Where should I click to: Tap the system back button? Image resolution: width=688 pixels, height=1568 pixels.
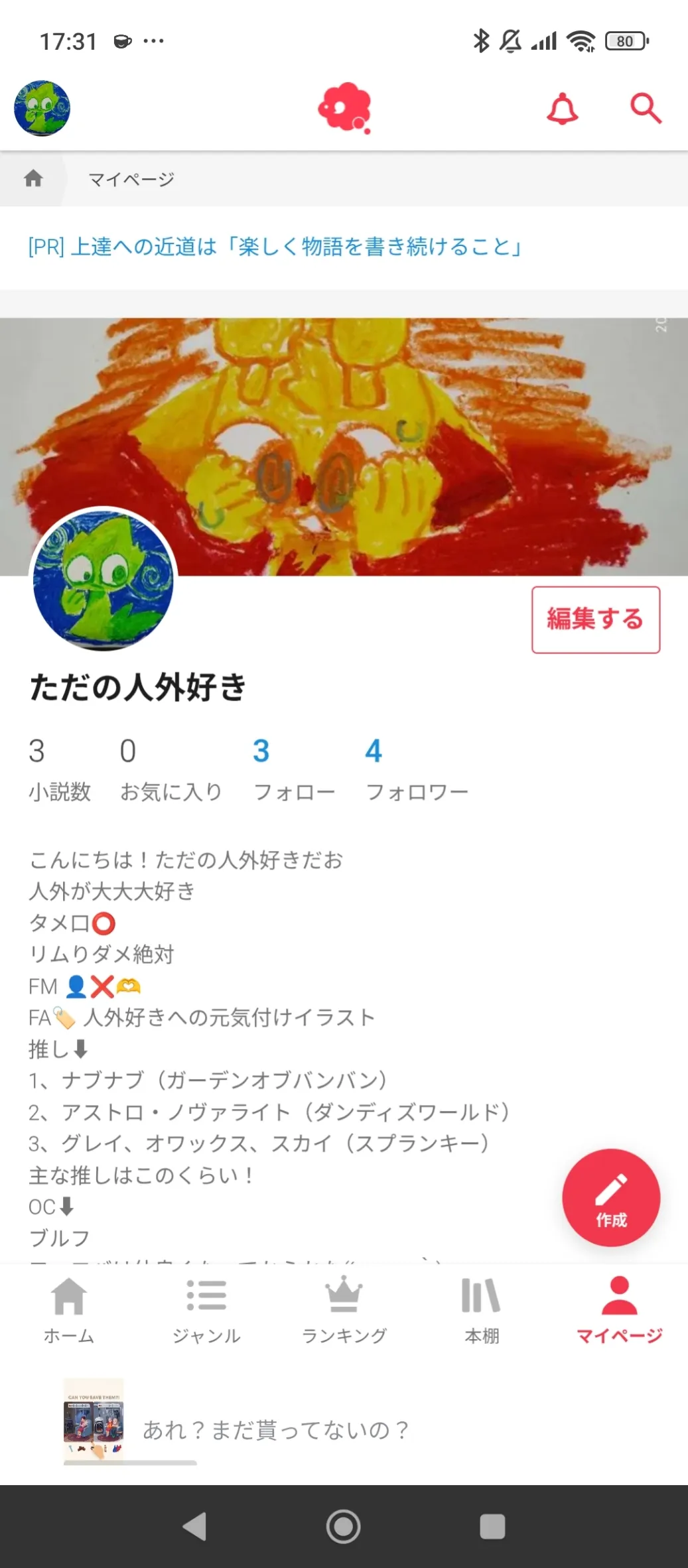click(x=195, y=1526)
